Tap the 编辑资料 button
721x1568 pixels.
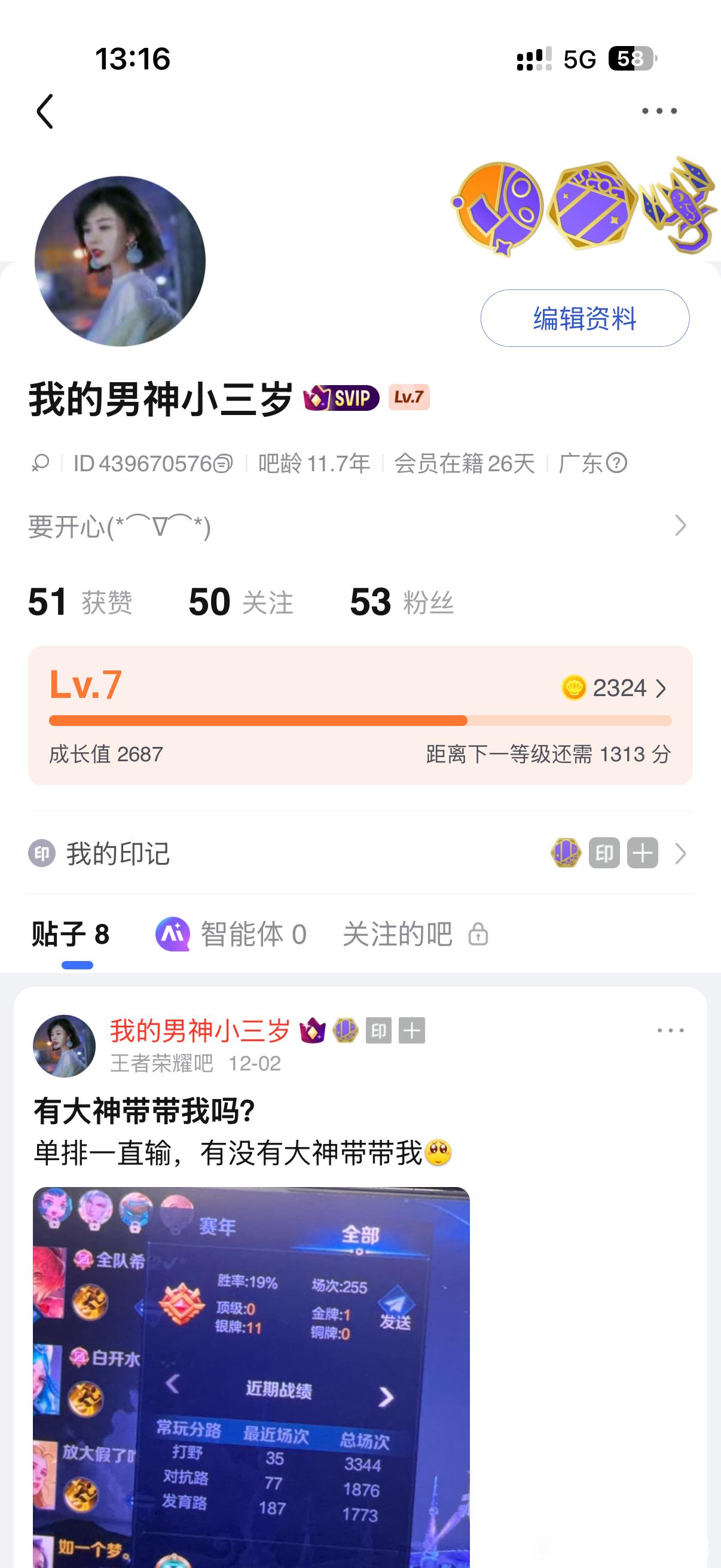(x=584, y=318)
